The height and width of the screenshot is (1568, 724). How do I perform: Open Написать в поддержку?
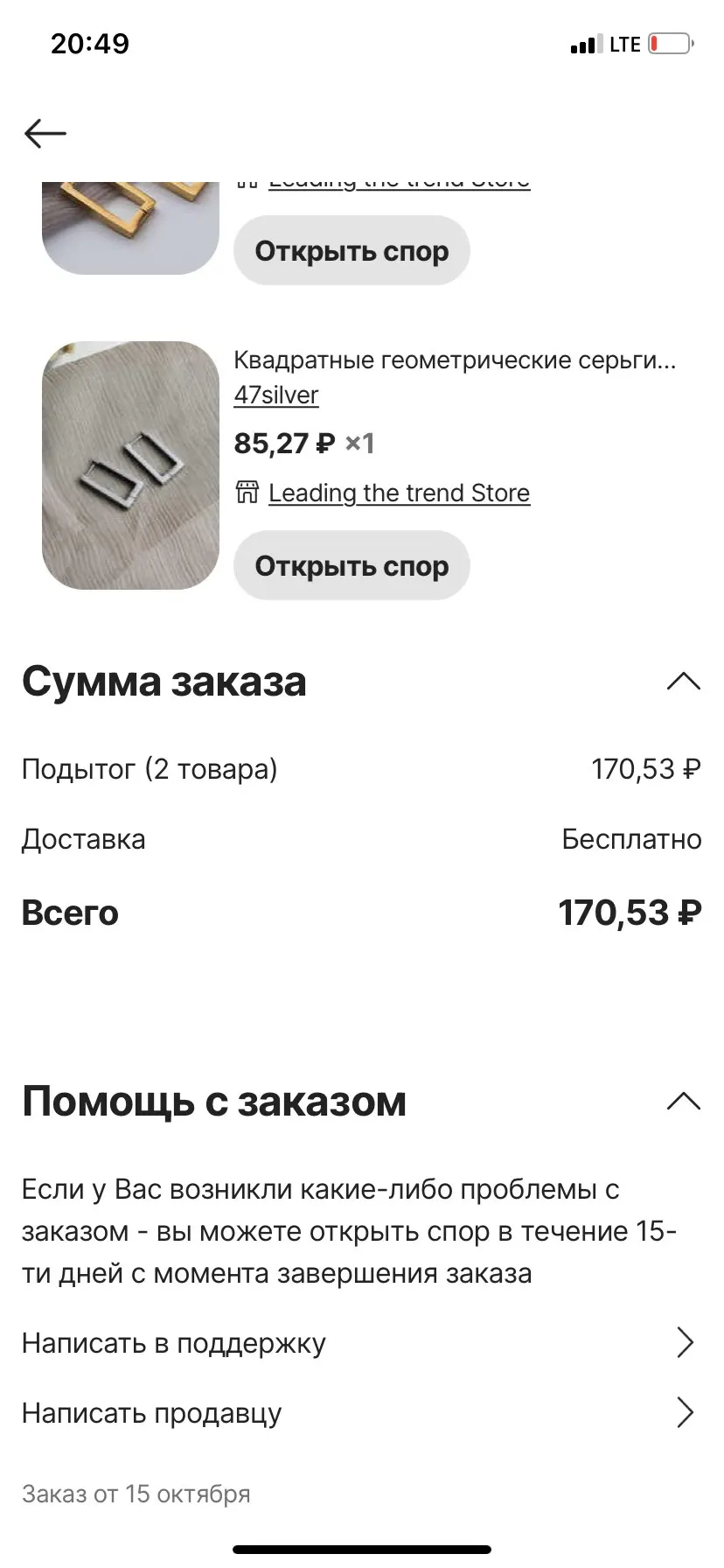pos(360,1343)
